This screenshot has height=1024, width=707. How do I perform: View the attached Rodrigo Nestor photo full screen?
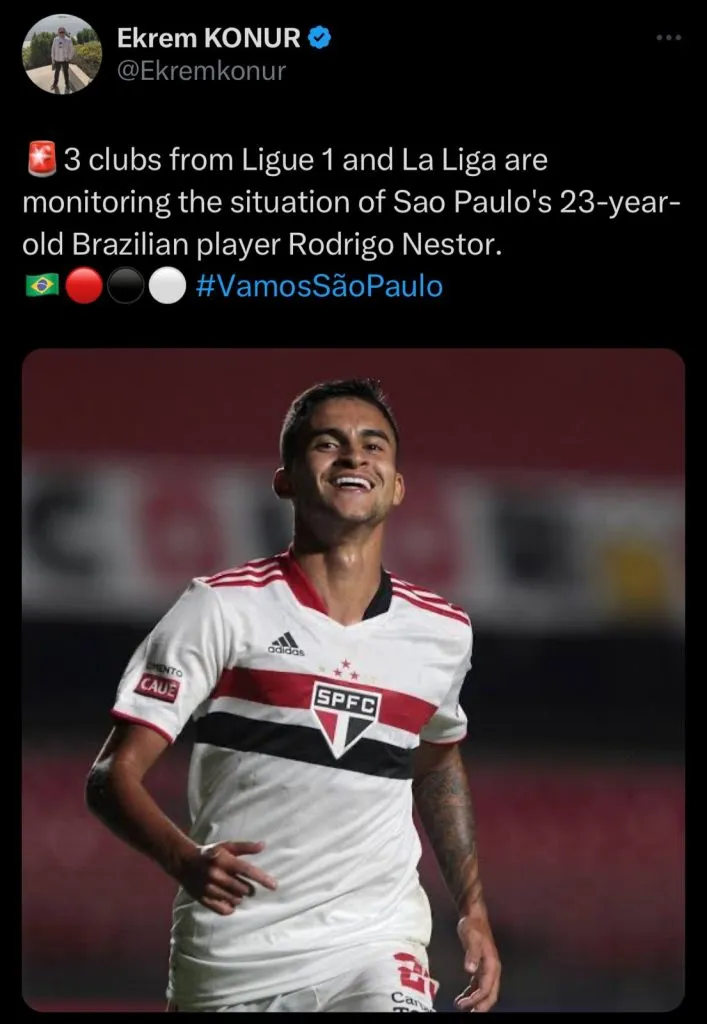point(353,680)
